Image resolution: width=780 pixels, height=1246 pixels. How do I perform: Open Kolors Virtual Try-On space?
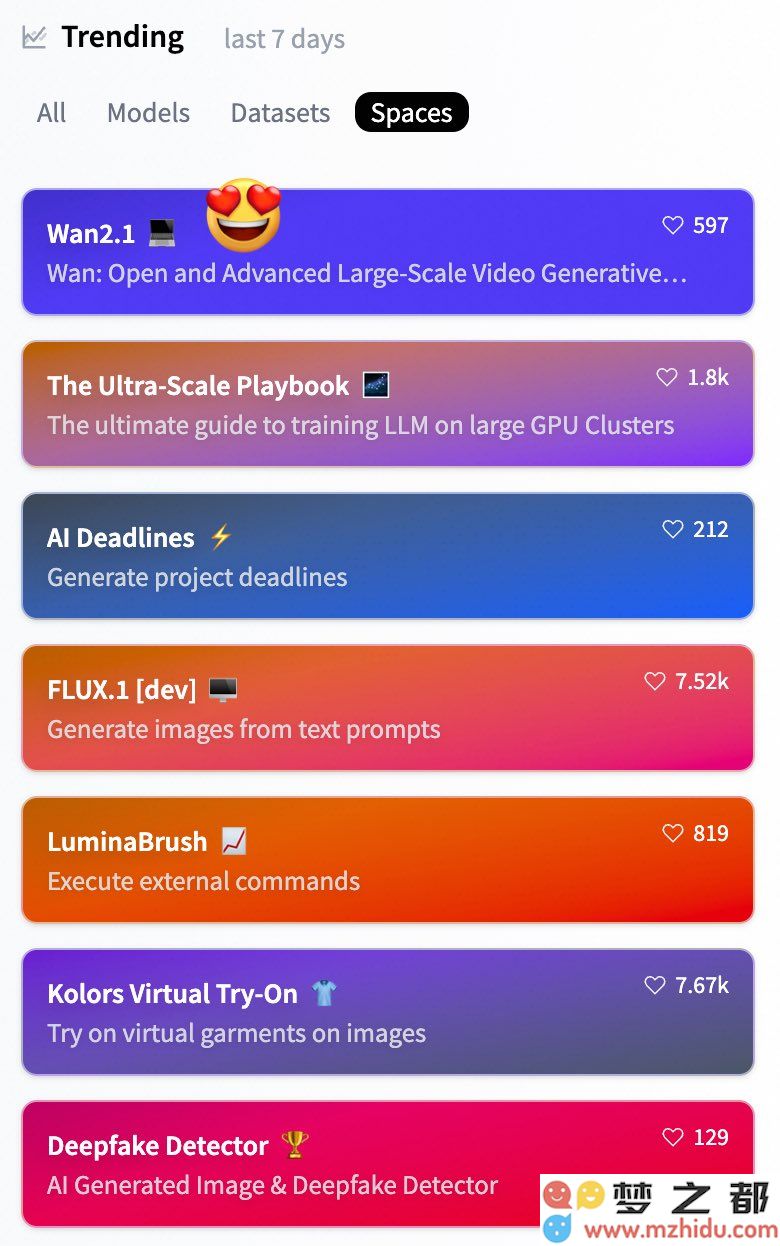[x=387, y=1012]
